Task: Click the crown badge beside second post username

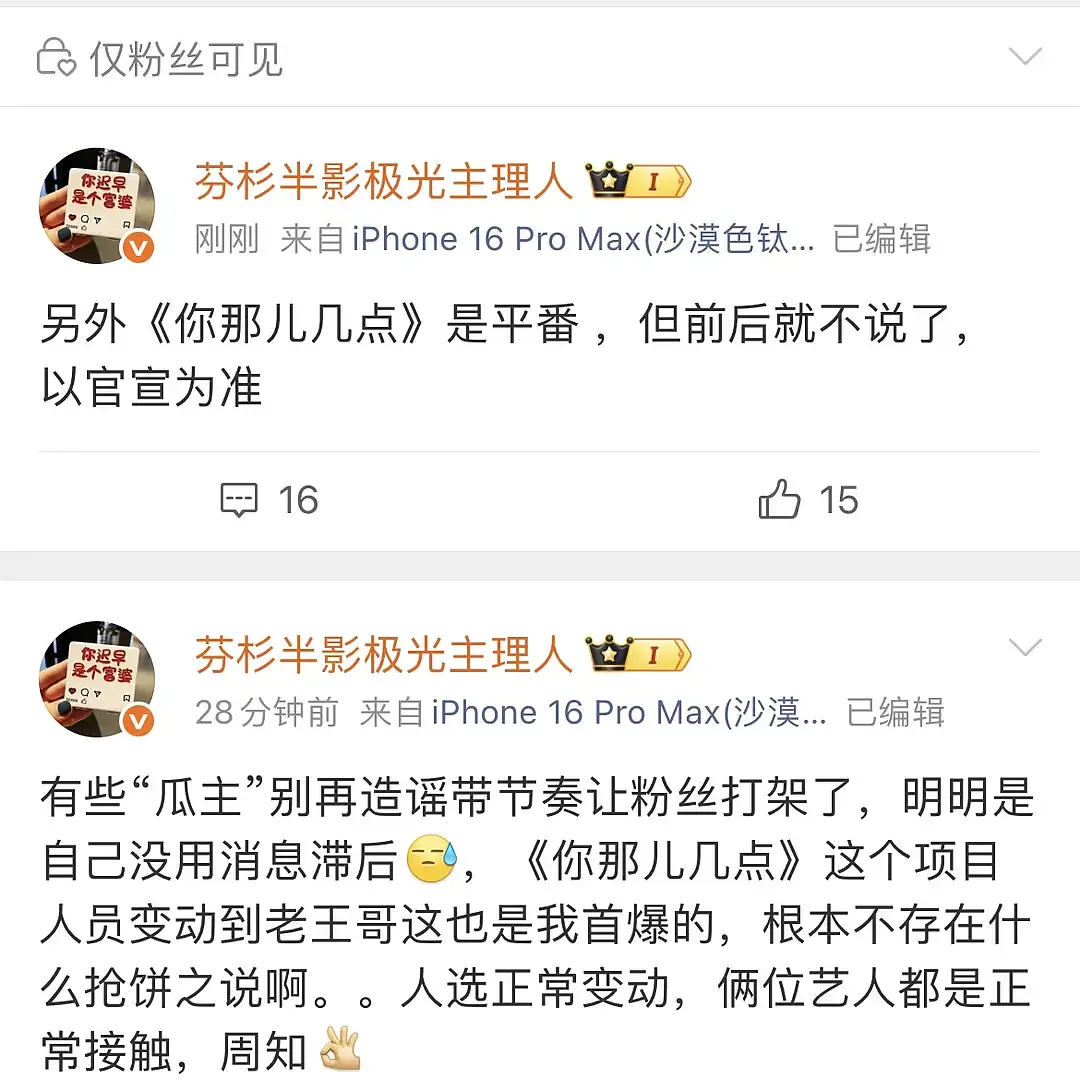Action: tap(611, 654)
